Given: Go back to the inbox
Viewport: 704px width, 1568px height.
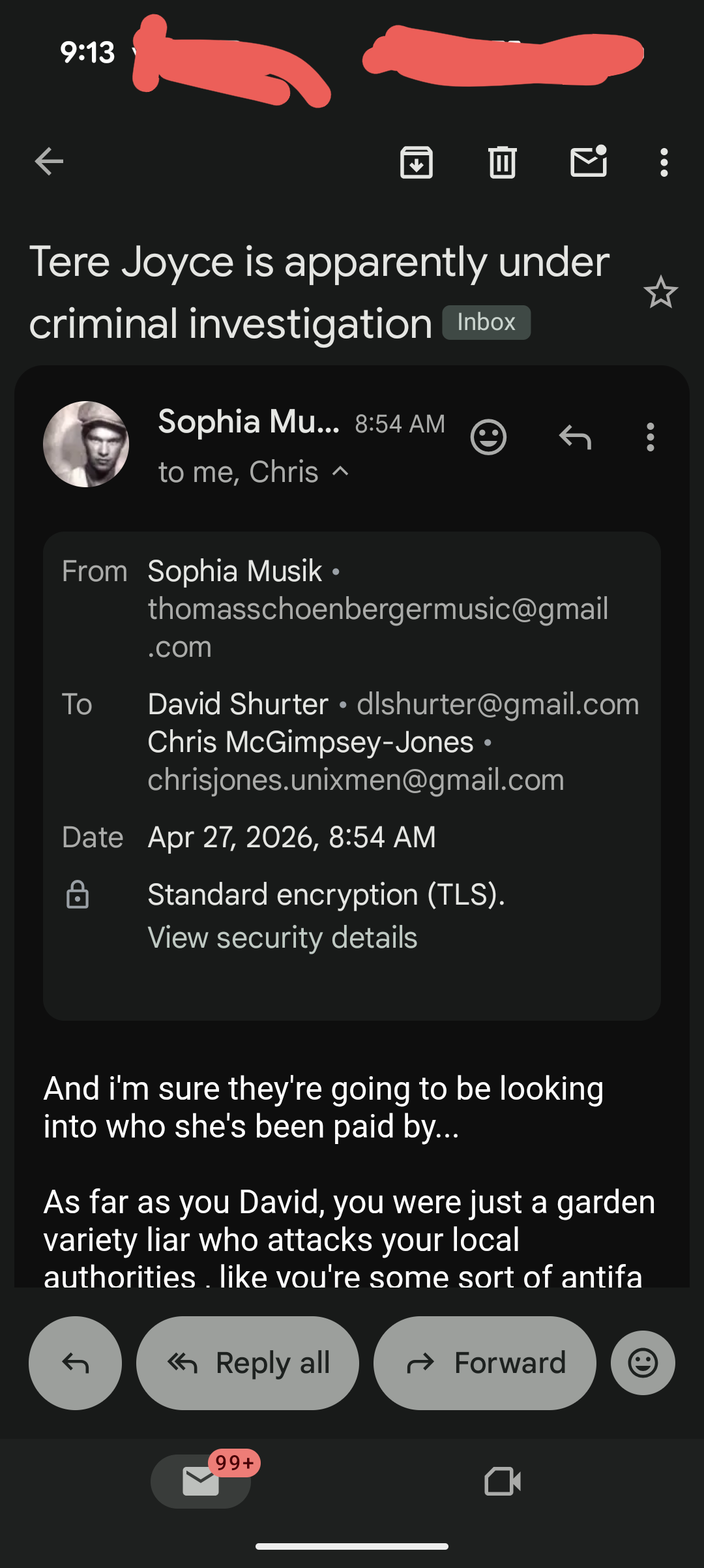Looking at the screenshot, I should tap(50, 162).
